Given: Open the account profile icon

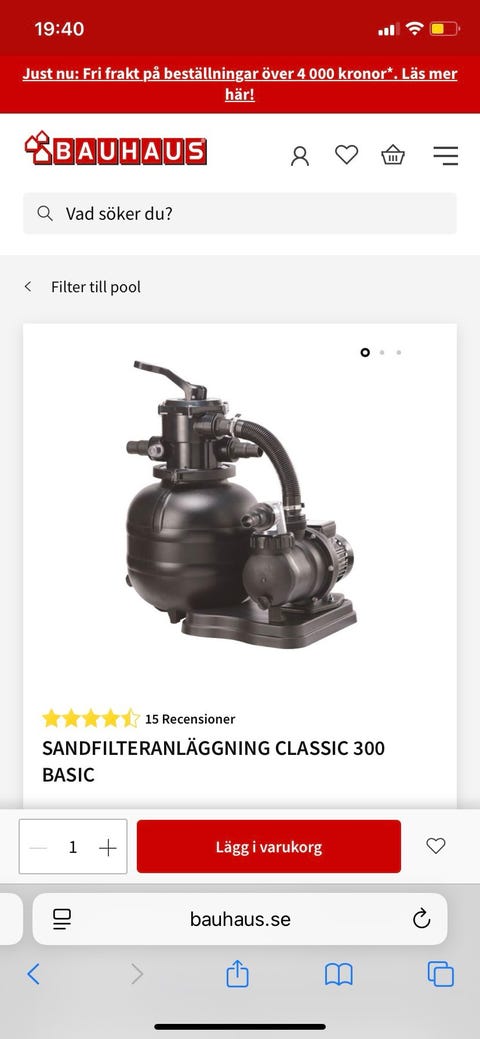Looking at the screenshot, I should [300, 156].
